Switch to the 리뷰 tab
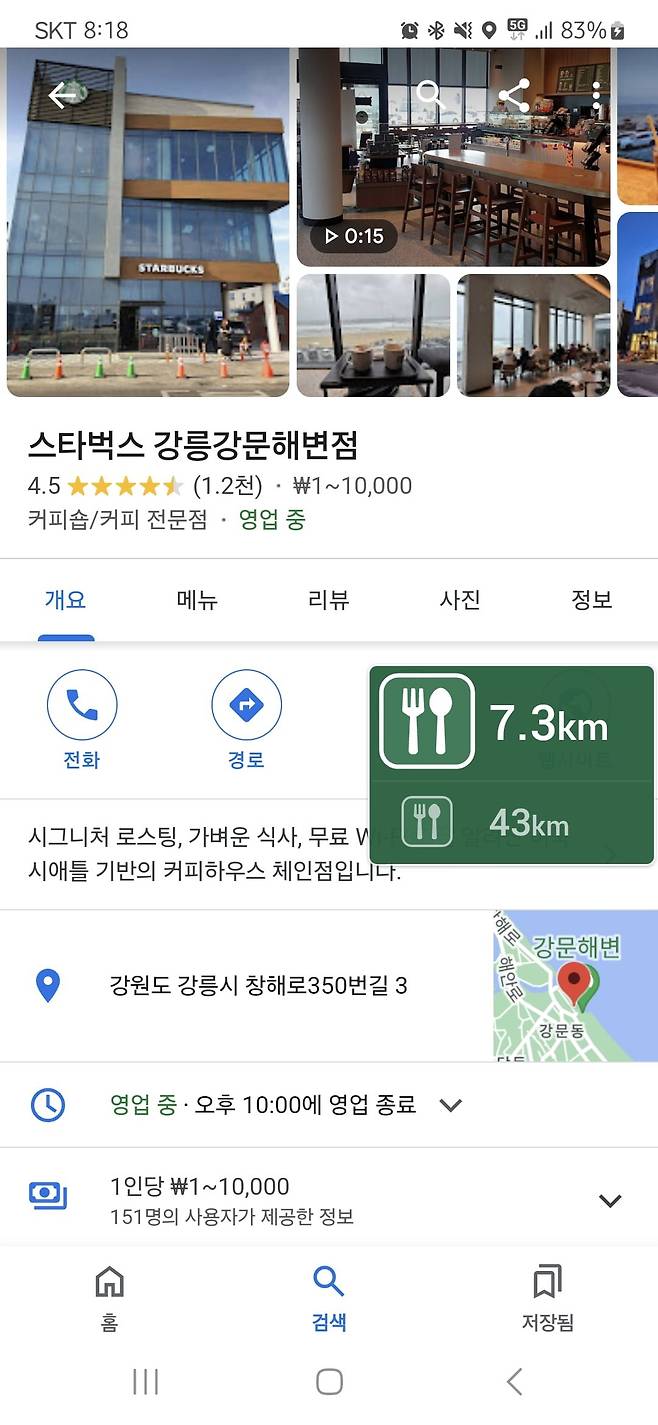 pos(328,600)
